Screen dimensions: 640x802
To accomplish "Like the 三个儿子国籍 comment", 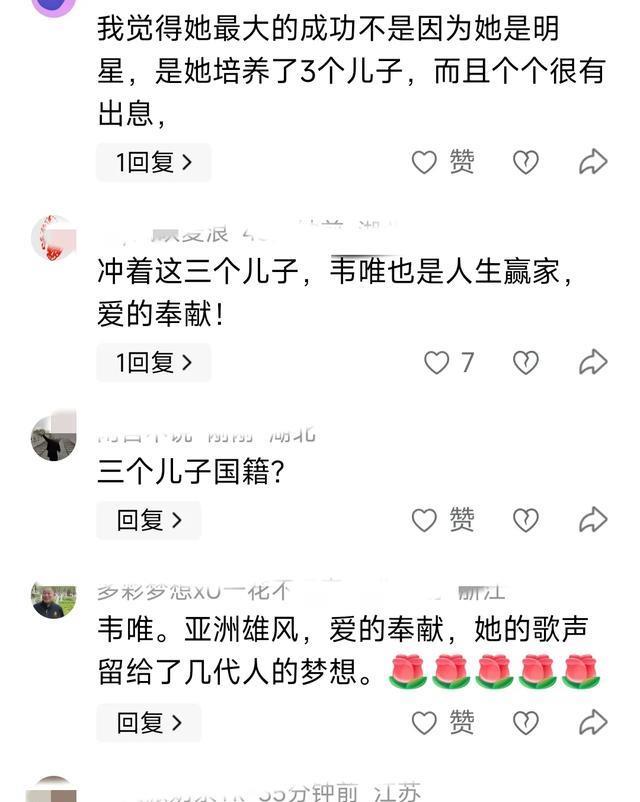I will [425, 520].
